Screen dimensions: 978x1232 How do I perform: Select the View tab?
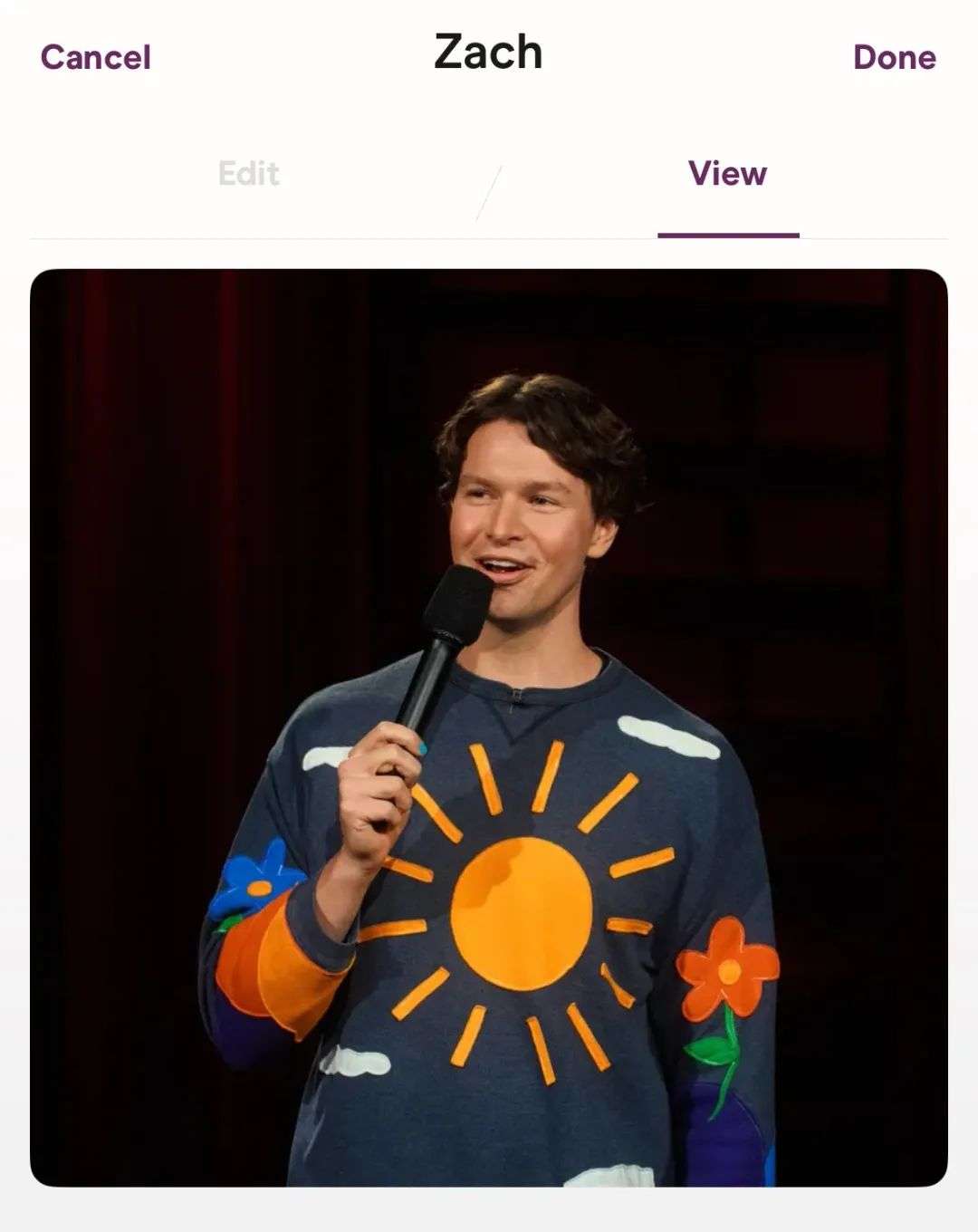(727, 173)
